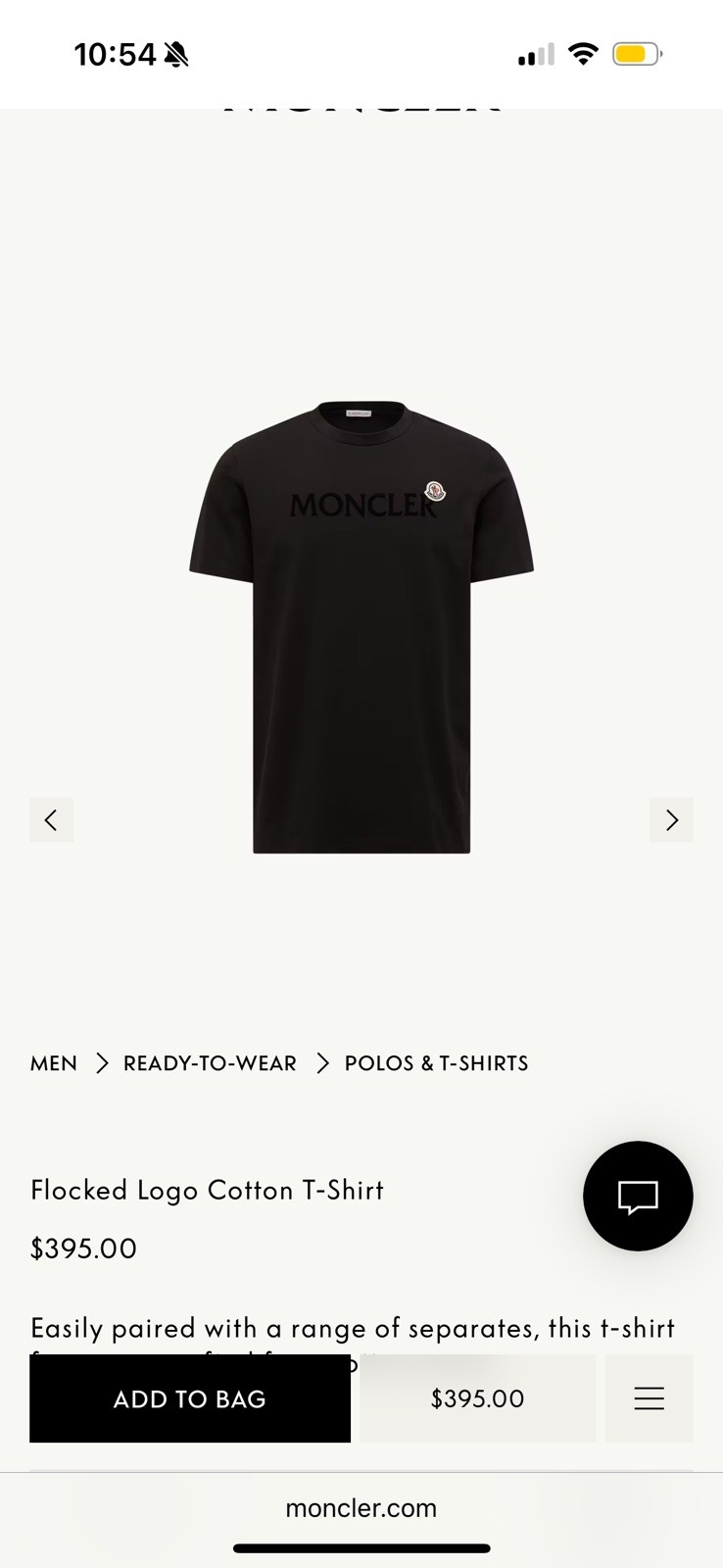This screenshot has height=1568, width=723.
Task: Show the next product image
Action: (671, 820)
